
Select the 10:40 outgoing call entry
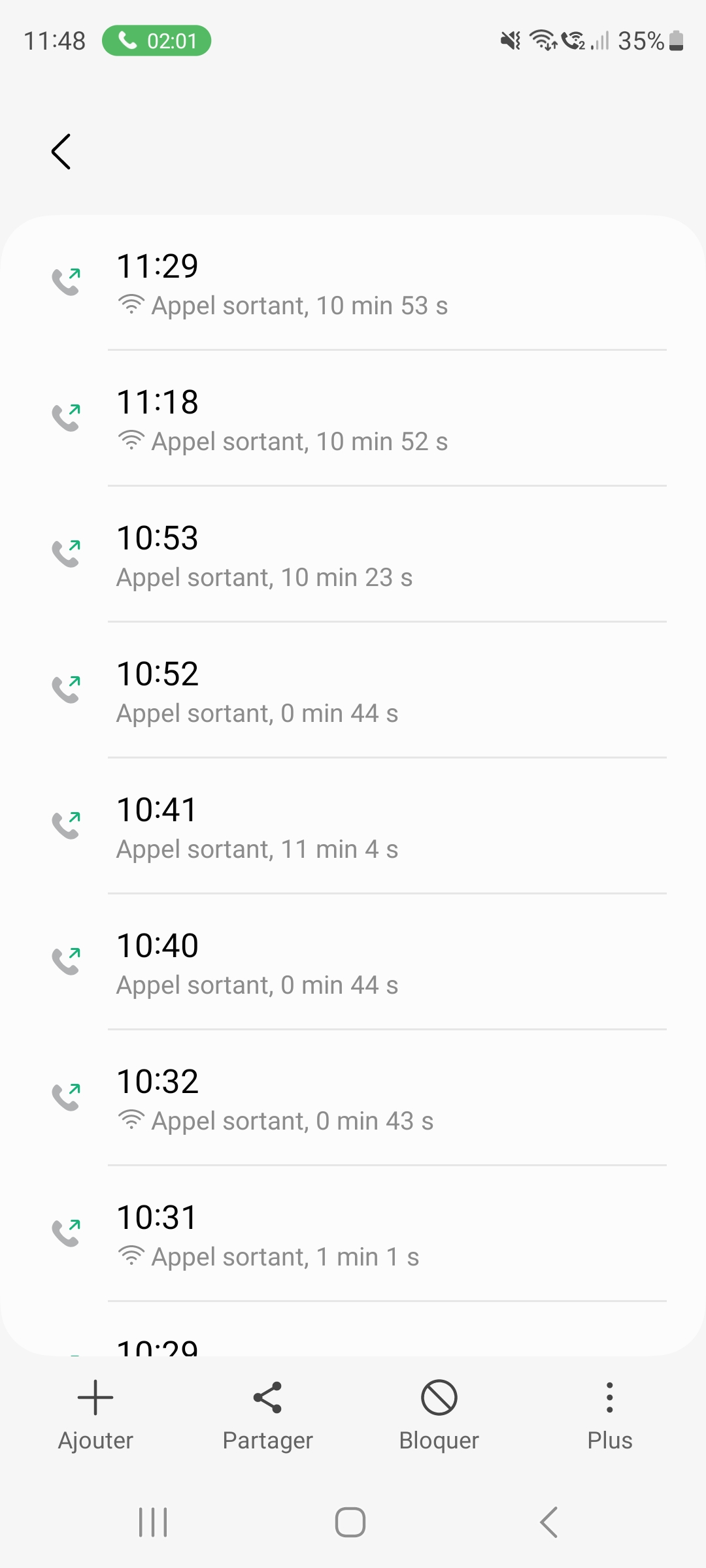[x=353, y=964]
